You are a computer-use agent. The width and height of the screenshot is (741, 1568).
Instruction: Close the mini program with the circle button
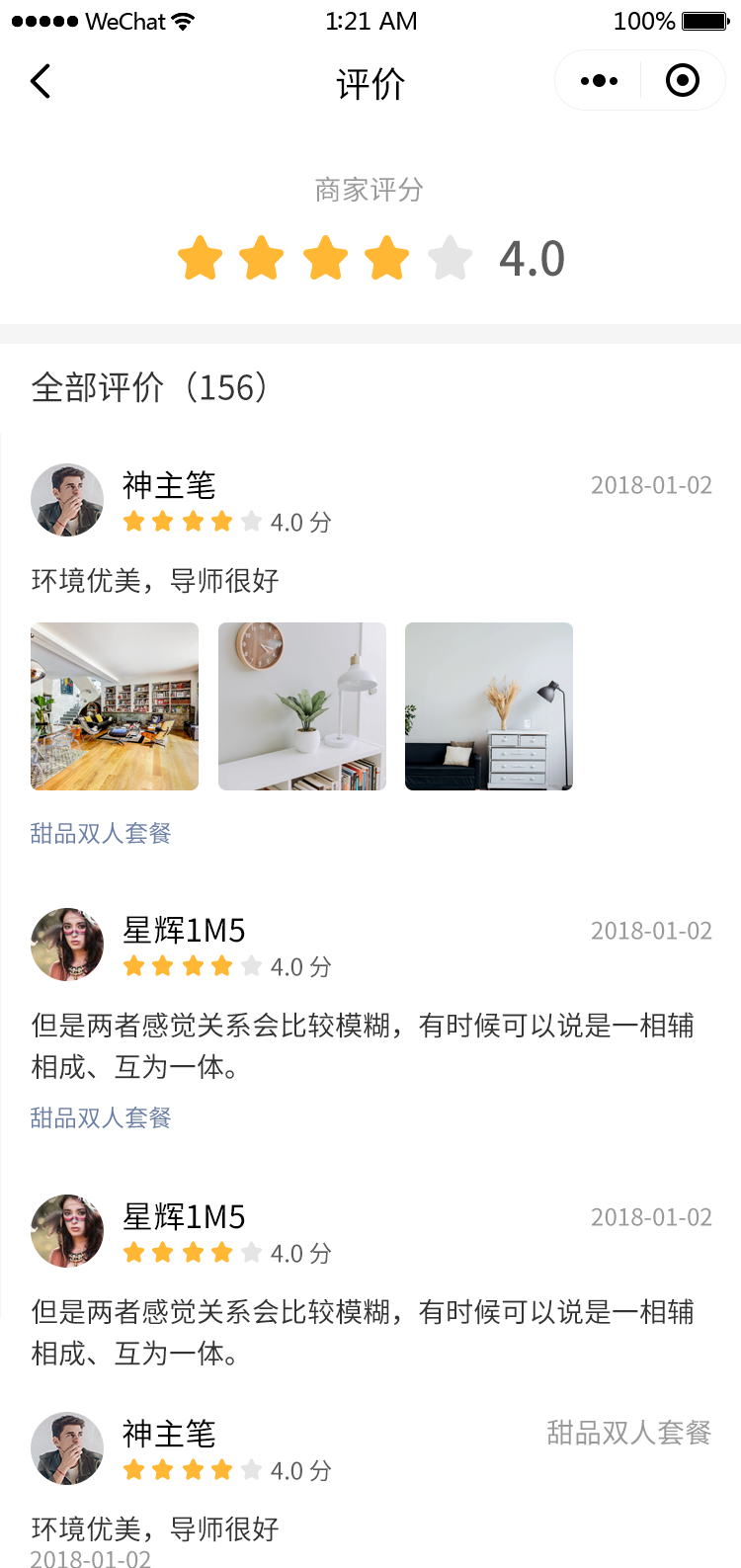point(682,81)
